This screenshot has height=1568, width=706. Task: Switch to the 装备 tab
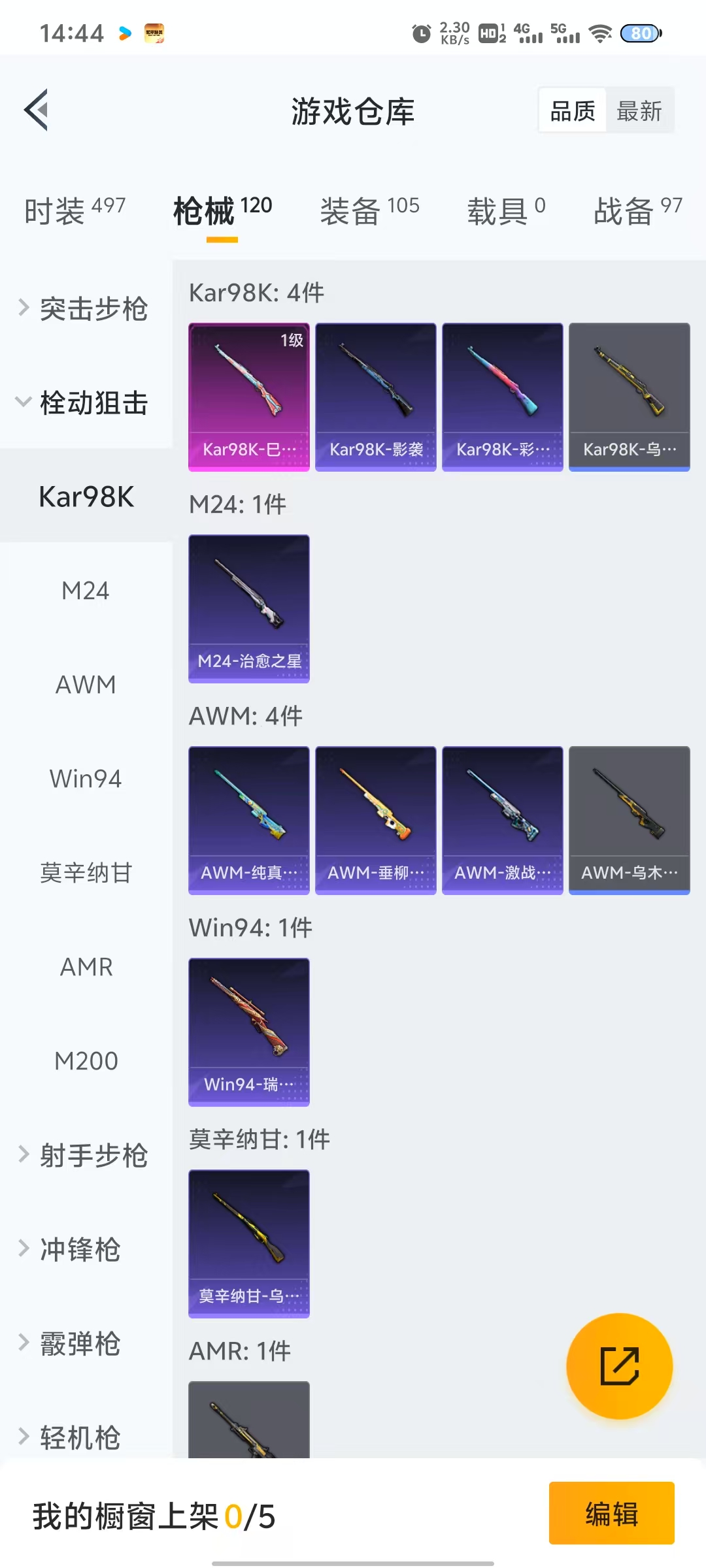tap(369, 210)
